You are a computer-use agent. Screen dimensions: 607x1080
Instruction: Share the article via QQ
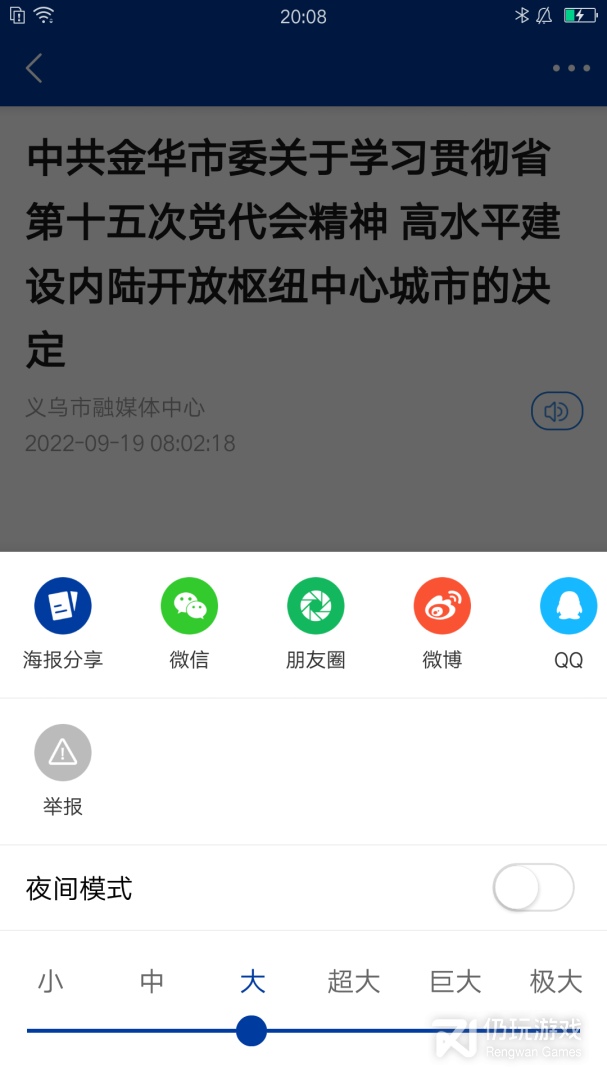(568, 623)
